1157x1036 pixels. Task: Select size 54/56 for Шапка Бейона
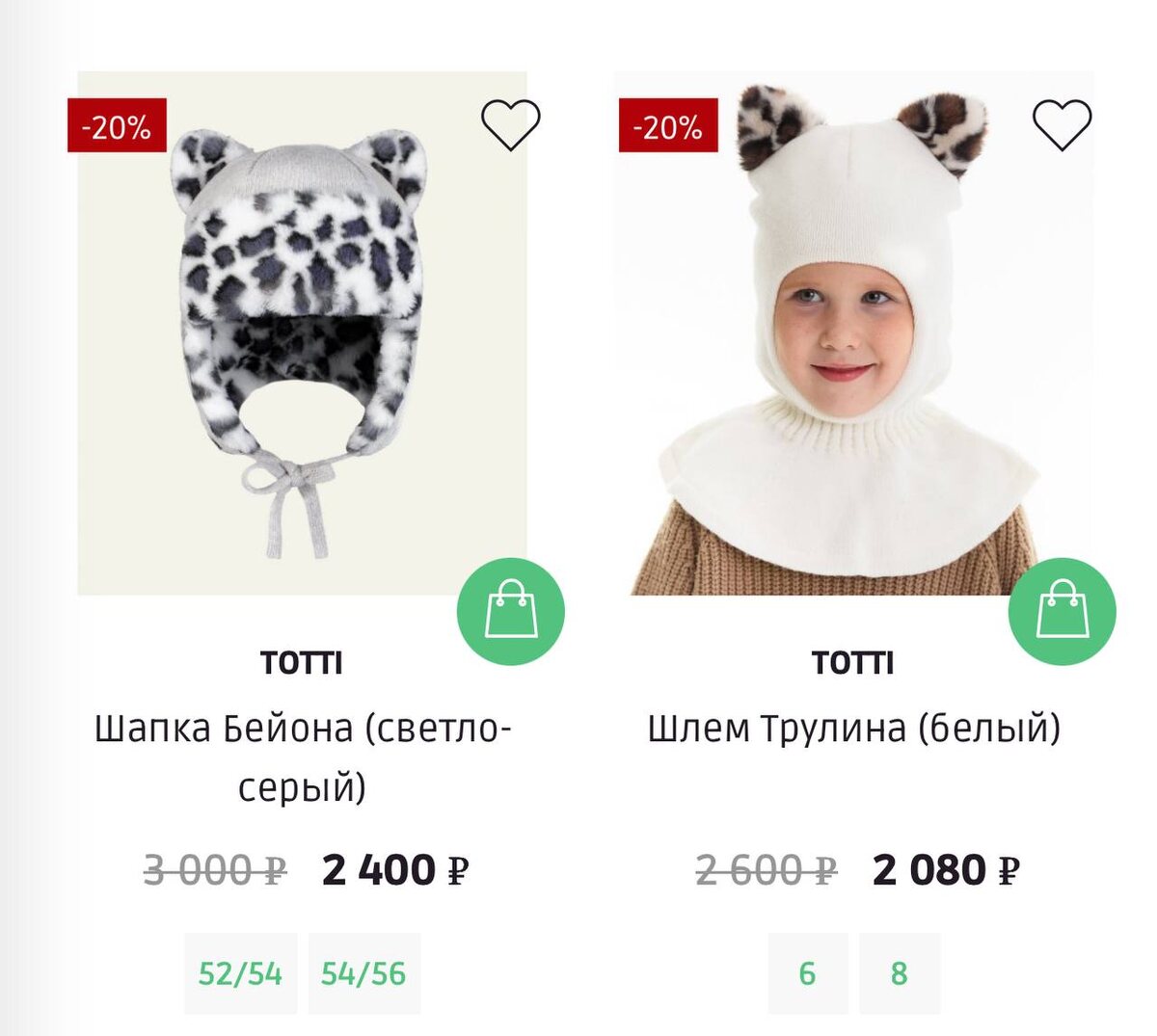point(363,973)
